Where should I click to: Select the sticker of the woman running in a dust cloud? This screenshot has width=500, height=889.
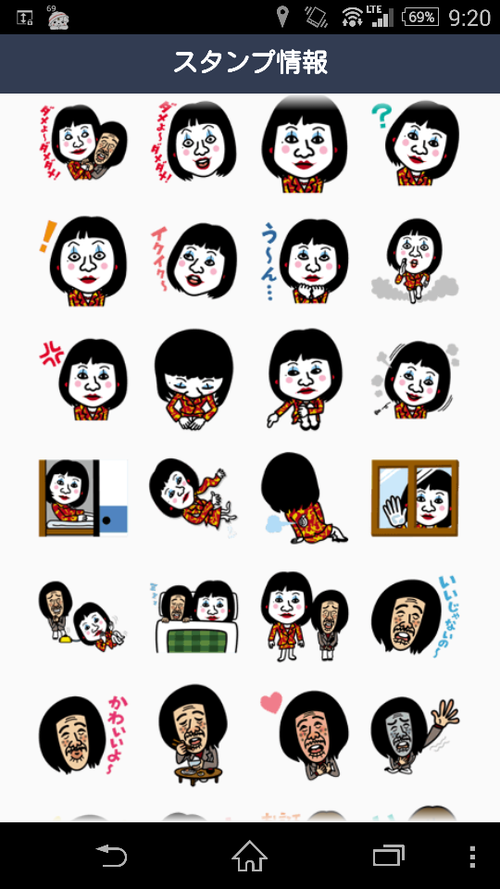[x=416, y=261]
